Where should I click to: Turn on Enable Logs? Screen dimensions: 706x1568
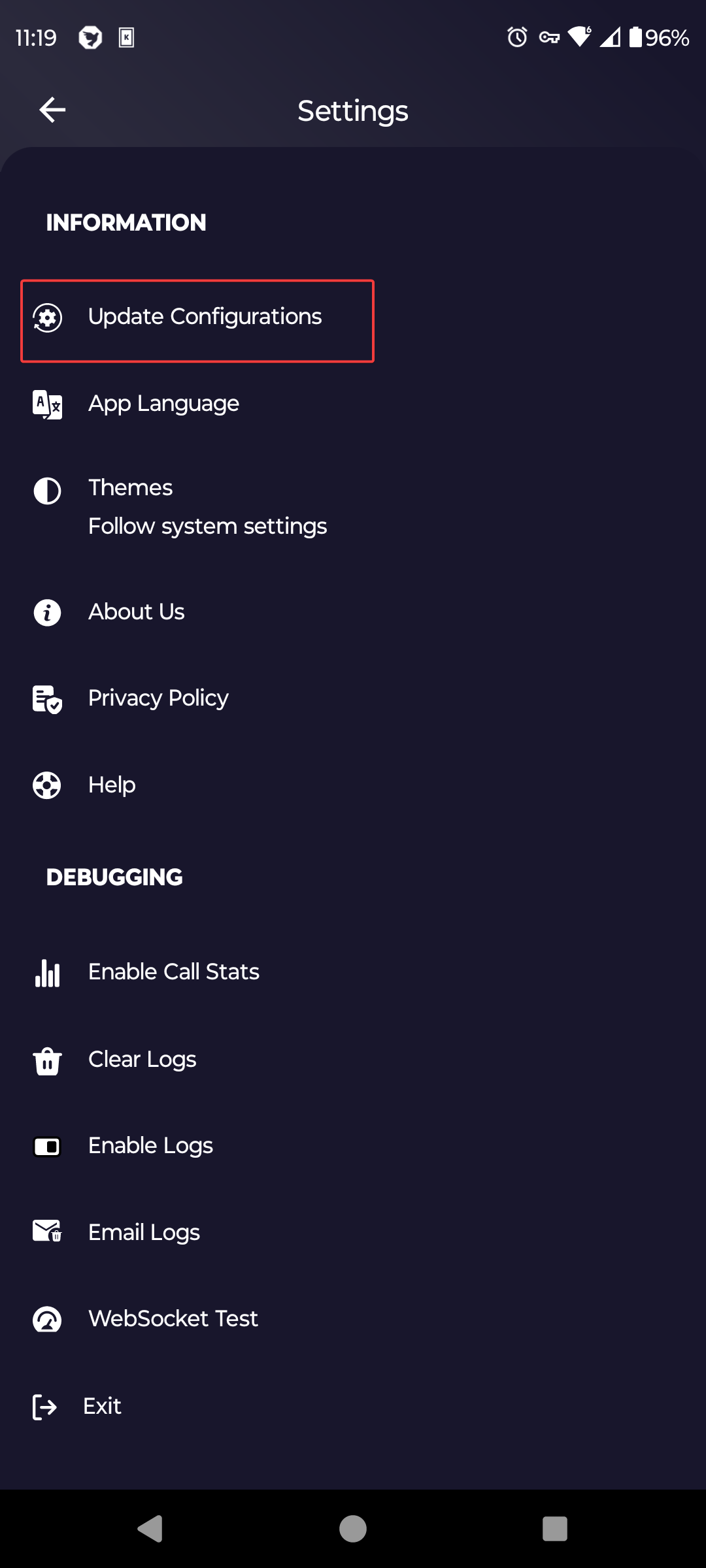[x=150, y=1146]
